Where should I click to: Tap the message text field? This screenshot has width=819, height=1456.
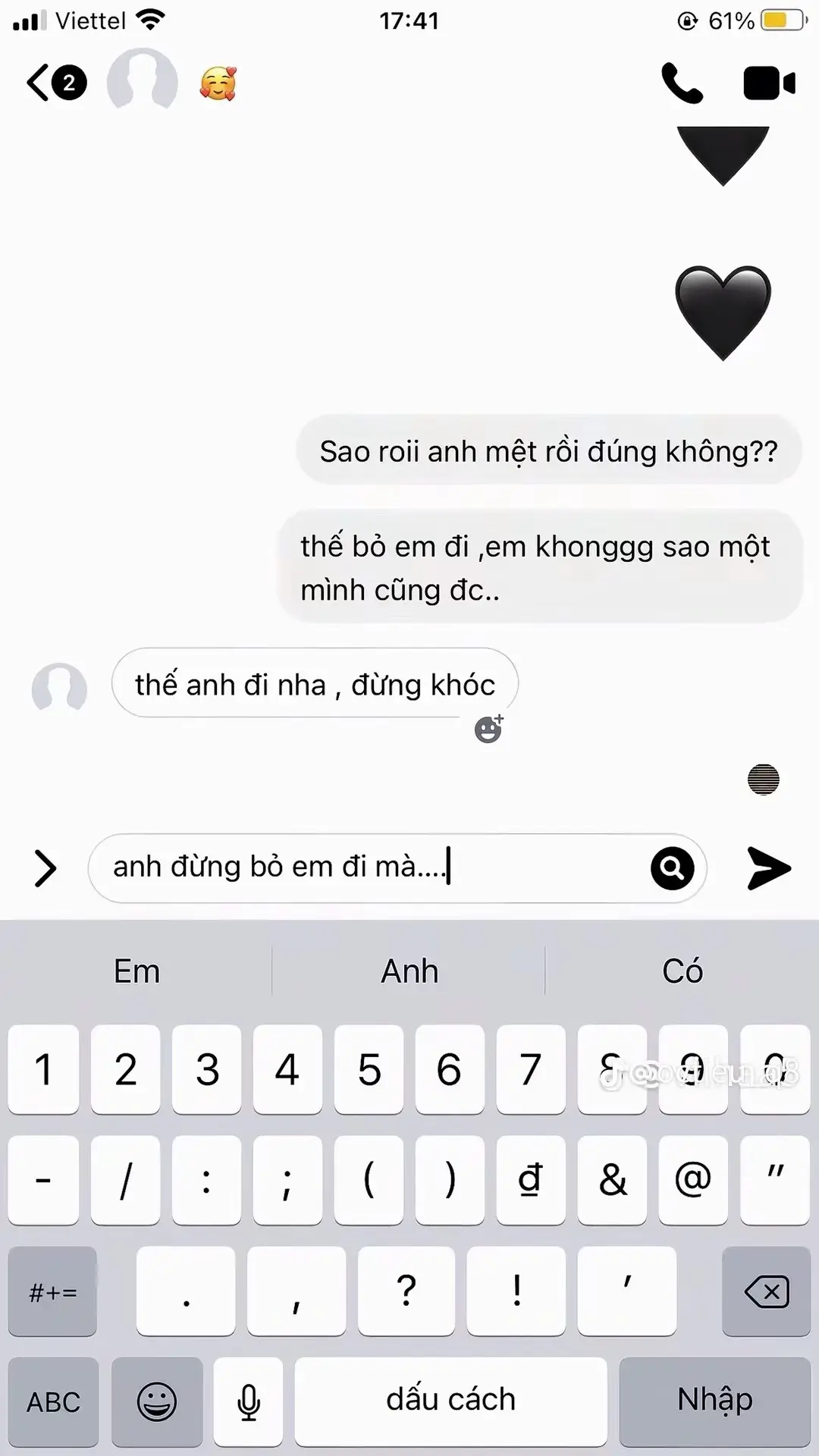(x=364, y=868)
